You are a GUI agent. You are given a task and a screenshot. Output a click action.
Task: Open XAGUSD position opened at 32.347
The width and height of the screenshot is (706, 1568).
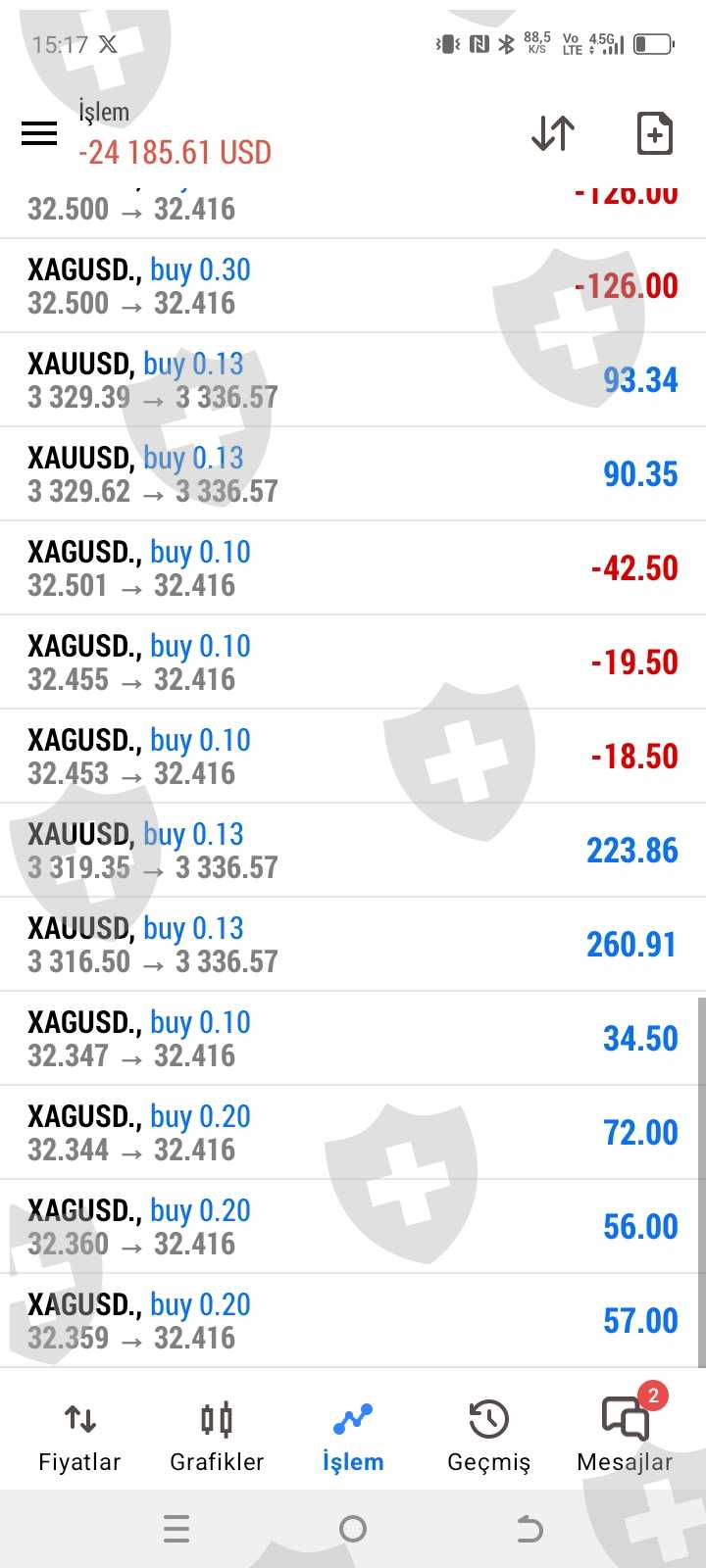click(x=353, y=1039)
